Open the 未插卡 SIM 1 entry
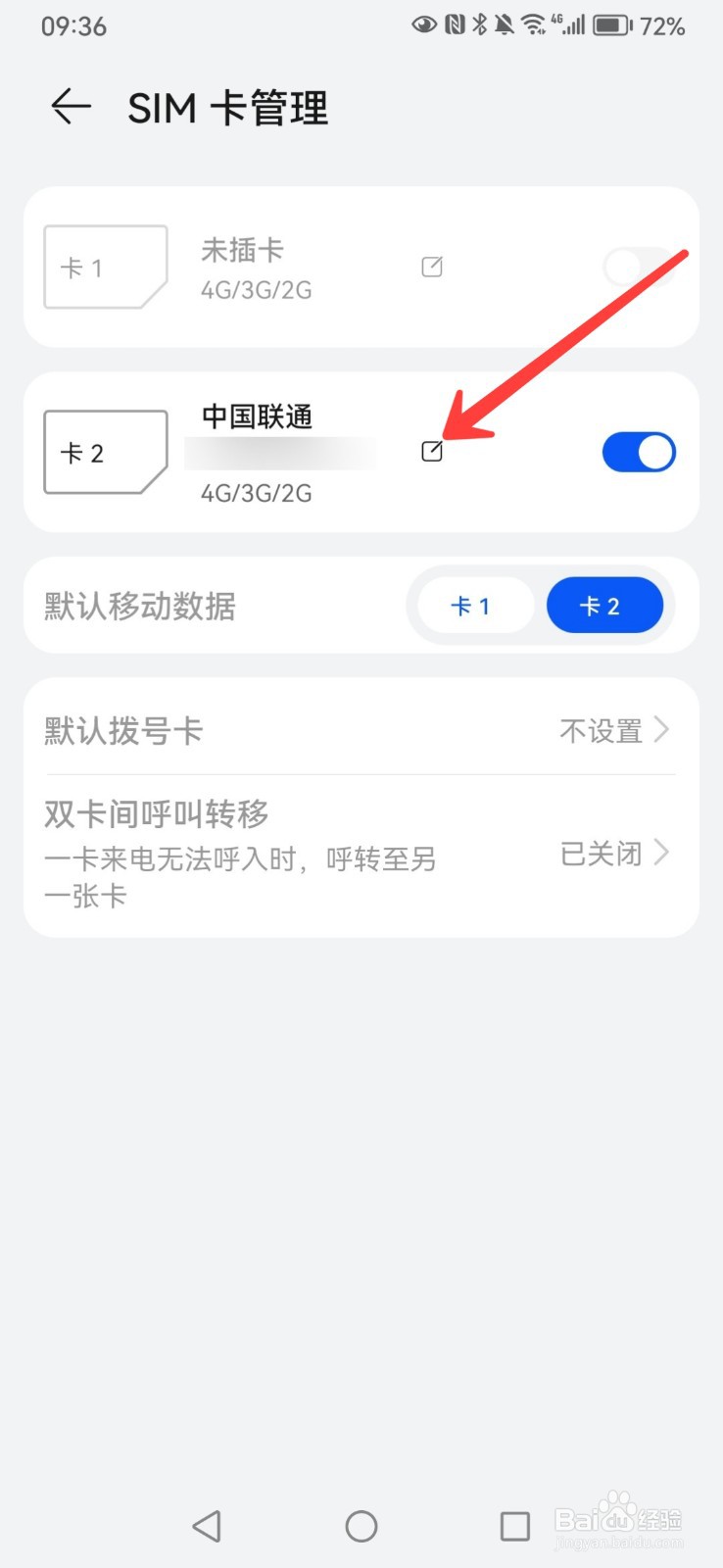The width and height of the screenshot is (723, 1568). pos(245,267)
